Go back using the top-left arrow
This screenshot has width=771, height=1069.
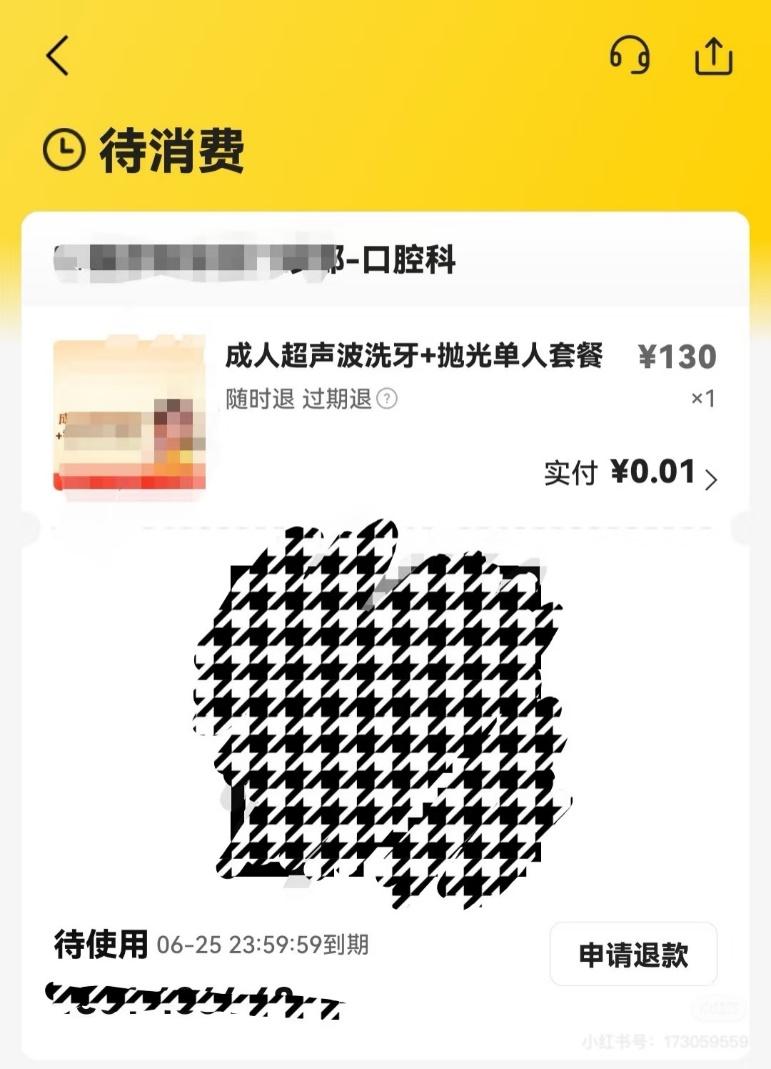58,56
